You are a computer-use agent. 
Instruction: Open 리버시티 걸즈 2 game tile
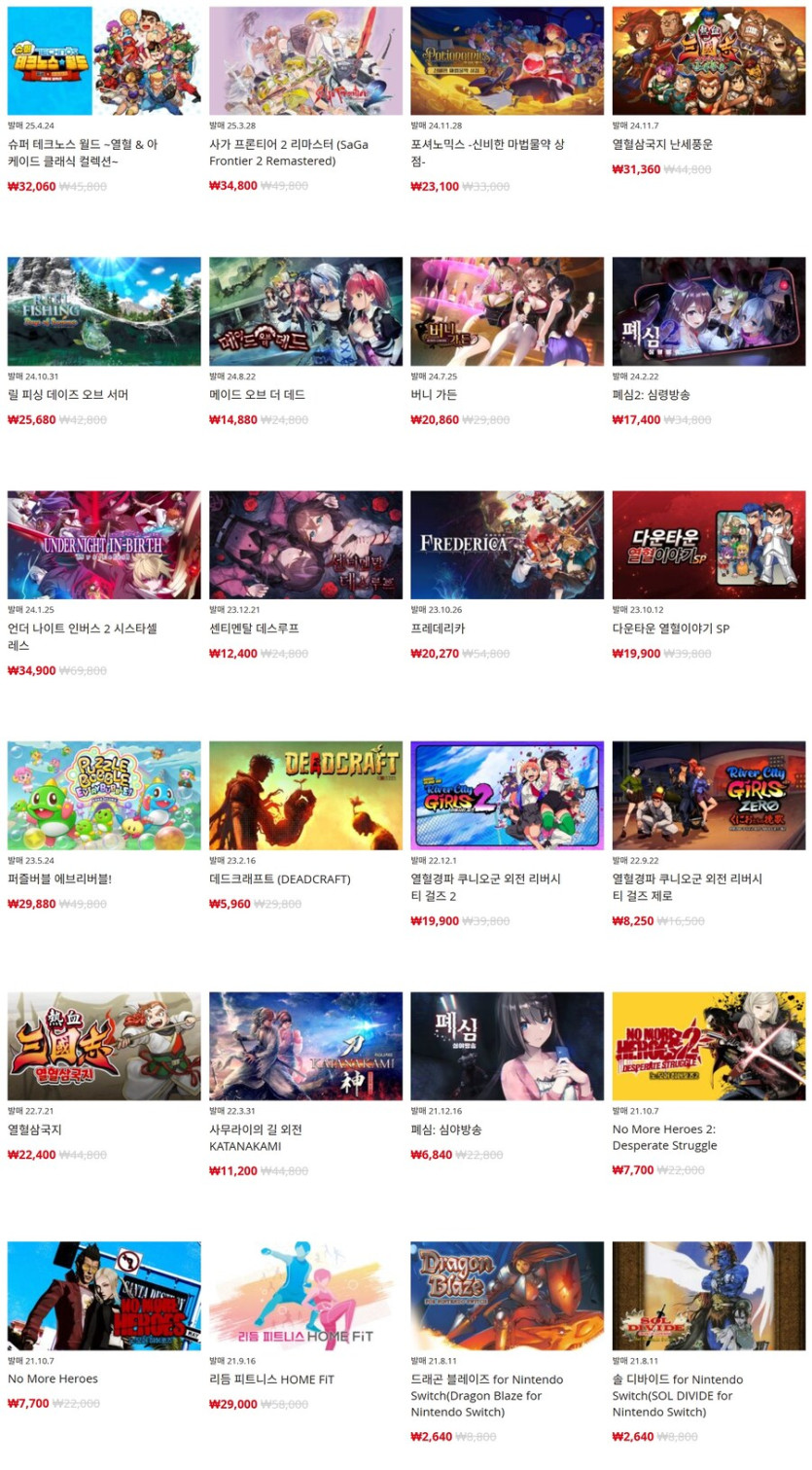tap(507, 795)
